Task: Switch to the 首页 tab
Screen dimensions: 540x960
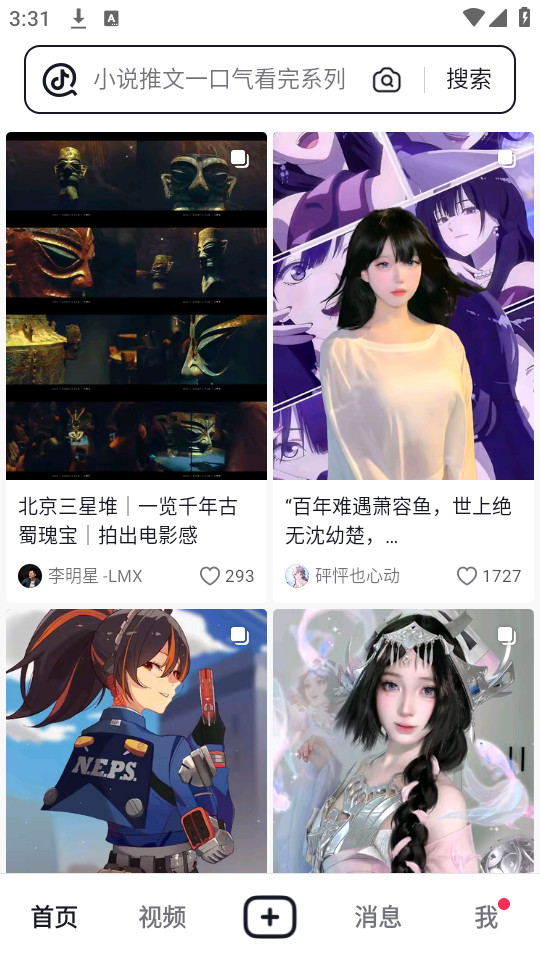Action: [54, 917]
